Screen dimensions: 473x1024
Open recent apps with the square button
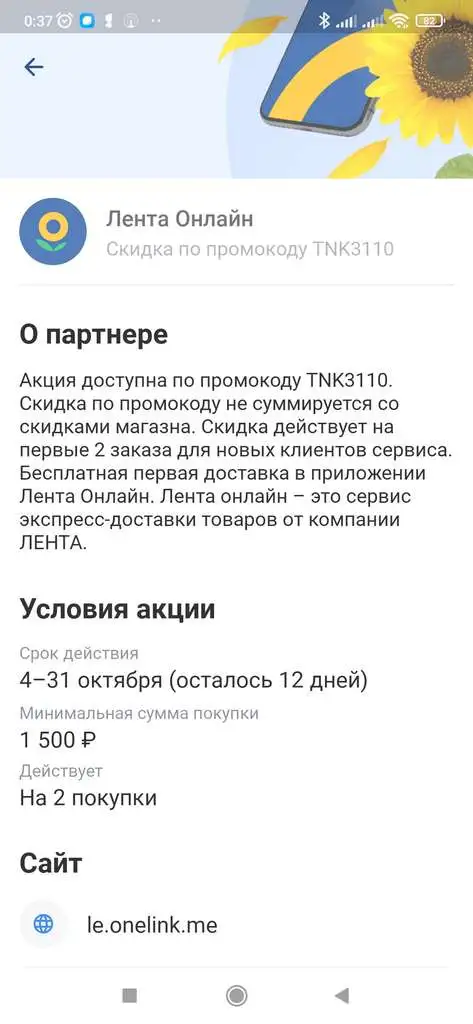click(129, 995)
